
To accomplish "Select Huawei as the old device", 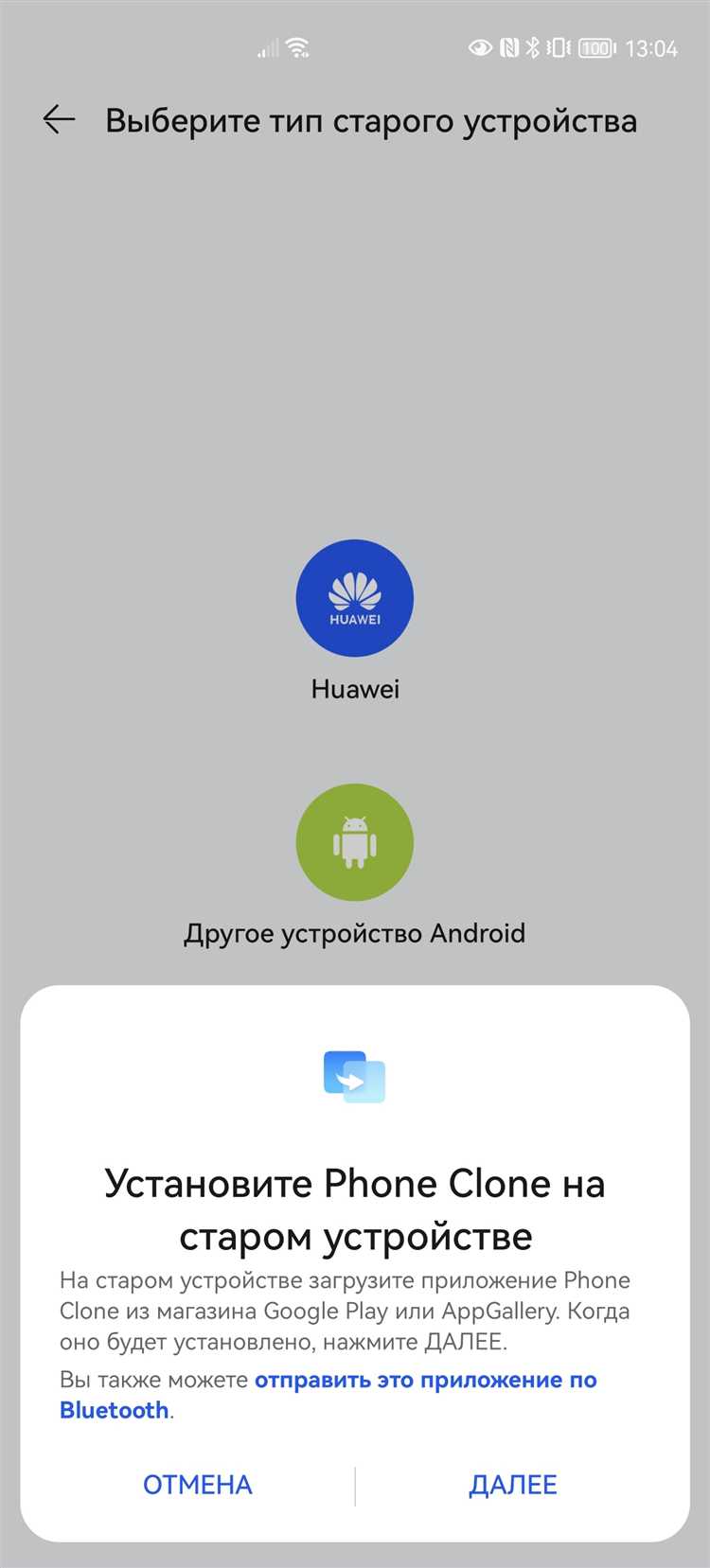I will tap(354, 599).
